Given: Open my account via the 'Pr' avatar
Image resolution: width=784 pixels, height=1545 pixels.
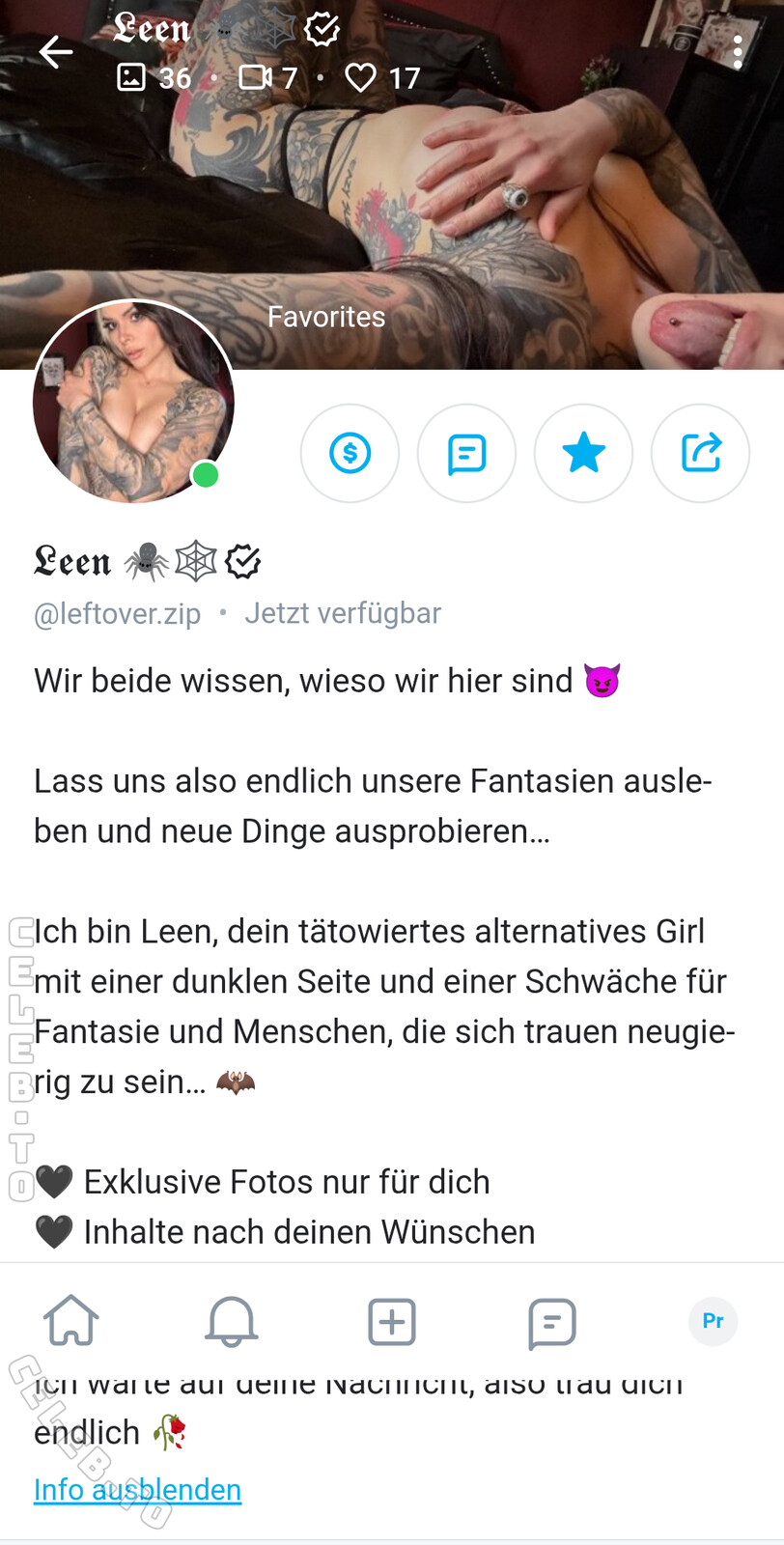Looking at the screenshot, I should [713, 1321].
